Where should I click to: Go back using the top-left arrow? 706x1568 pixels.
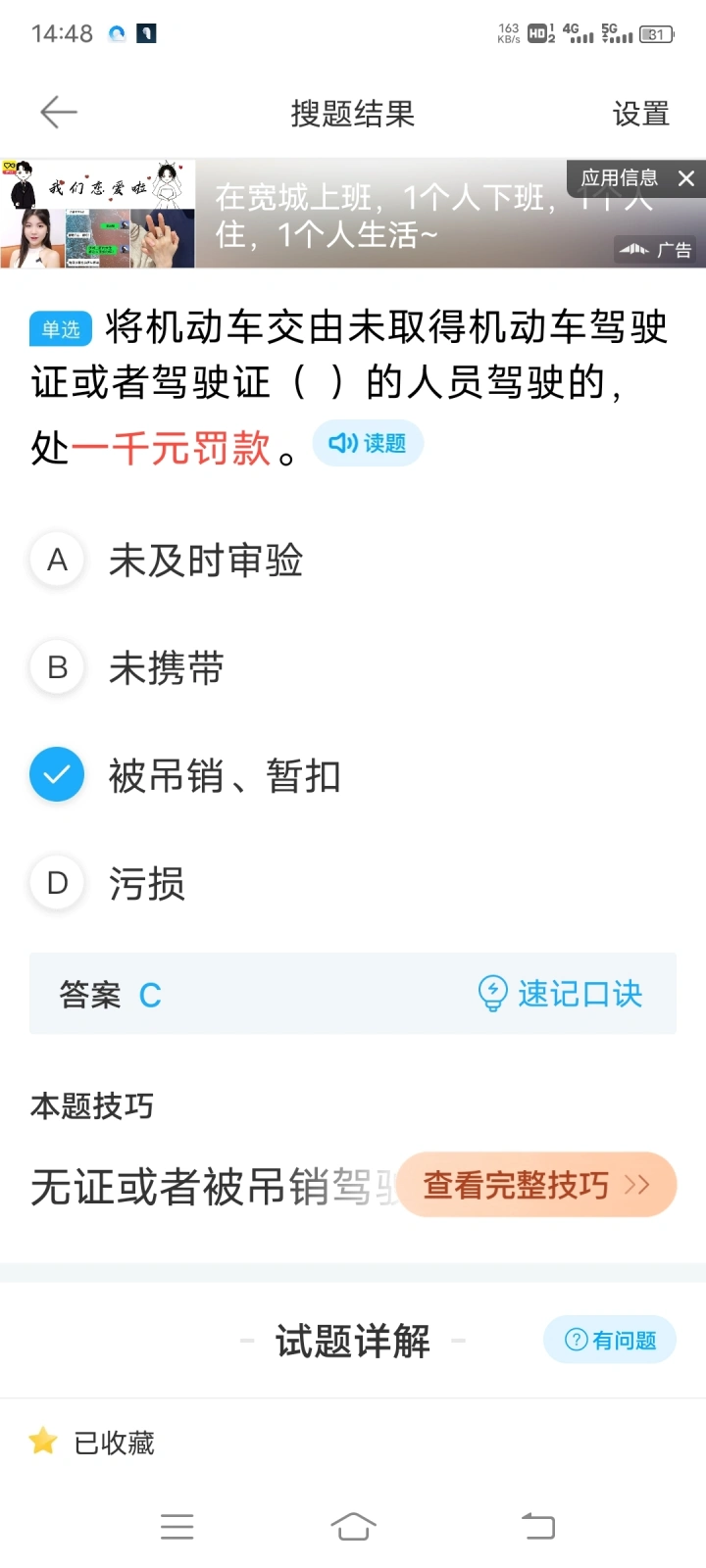[59, 113]
